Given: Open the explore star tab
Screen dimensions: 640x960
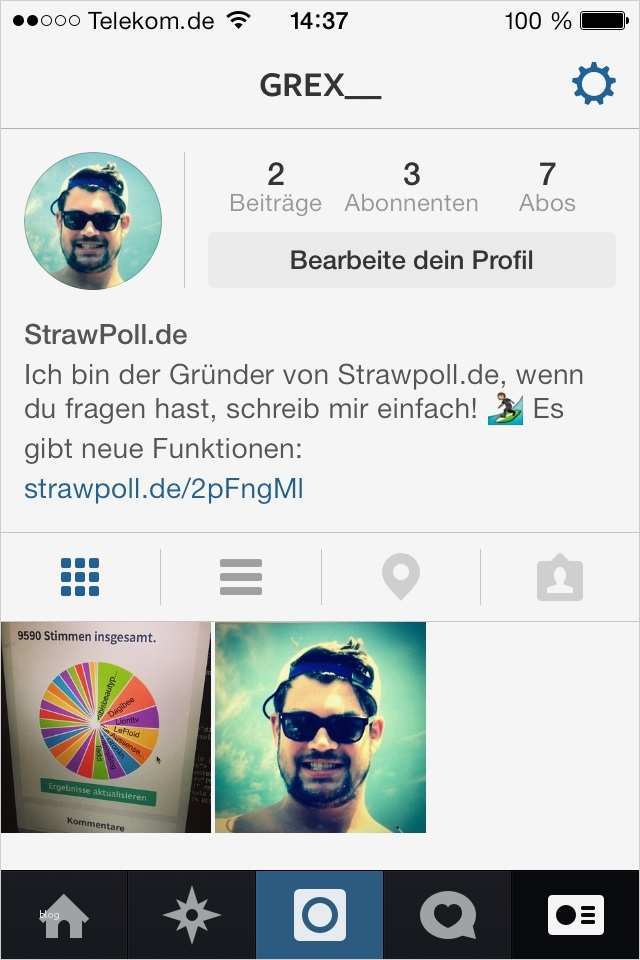Looking at the screenshot, I should coord(192,915).
